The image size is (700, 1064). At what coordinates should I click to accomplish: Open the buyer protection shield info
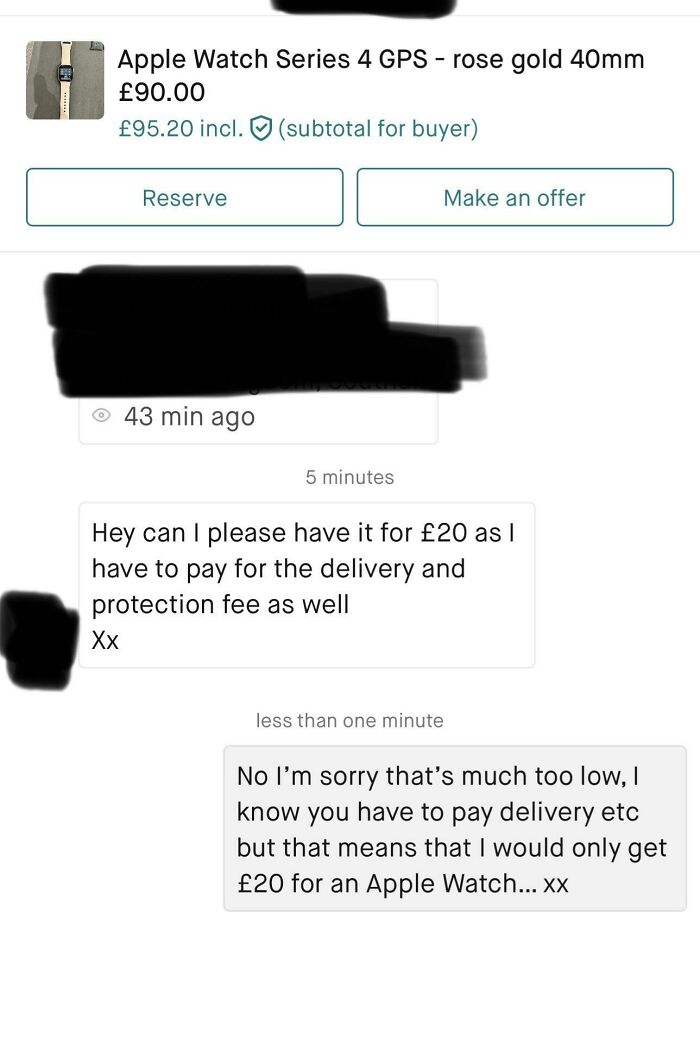coord(260,128)
